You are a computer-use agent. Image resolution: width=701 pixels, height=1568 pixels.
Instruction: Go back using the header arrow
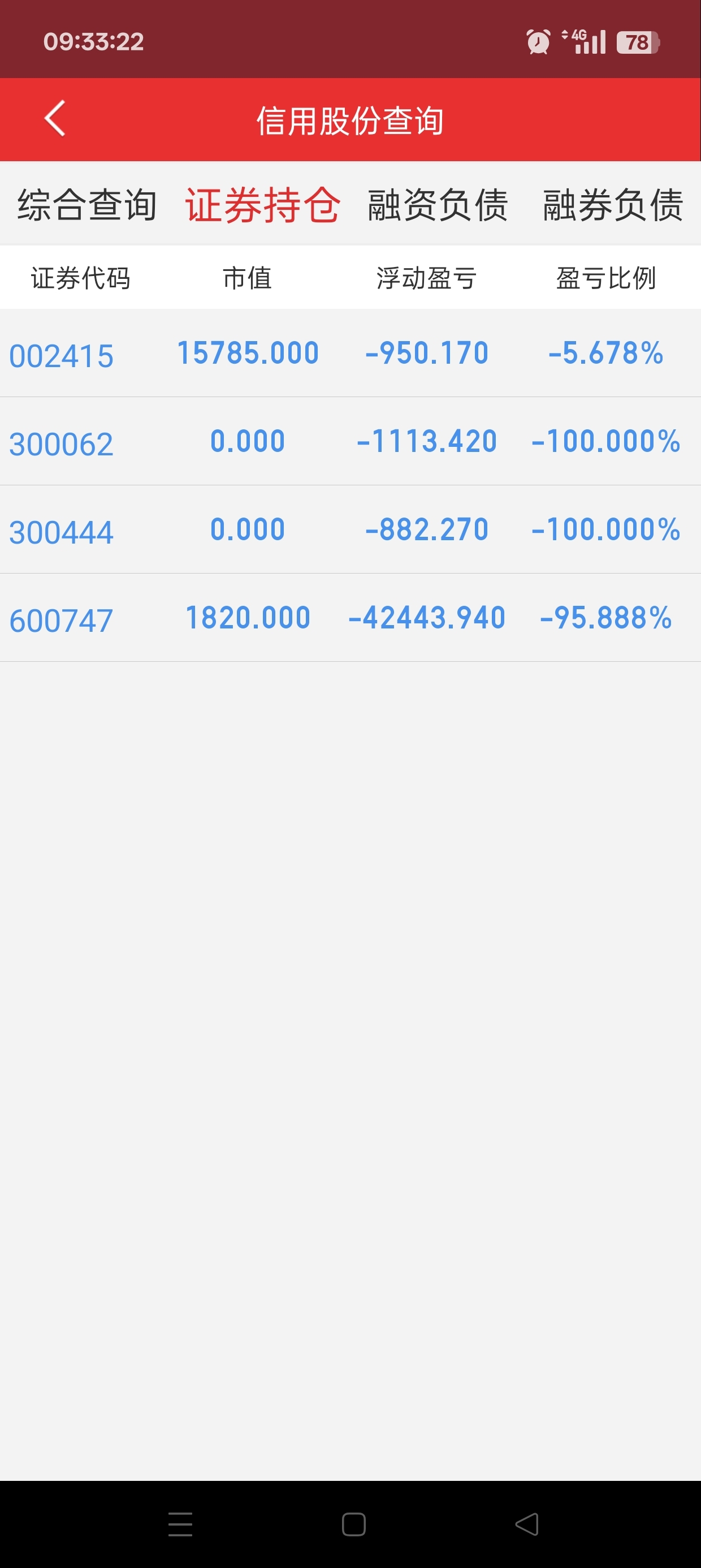tap(55, 118)
